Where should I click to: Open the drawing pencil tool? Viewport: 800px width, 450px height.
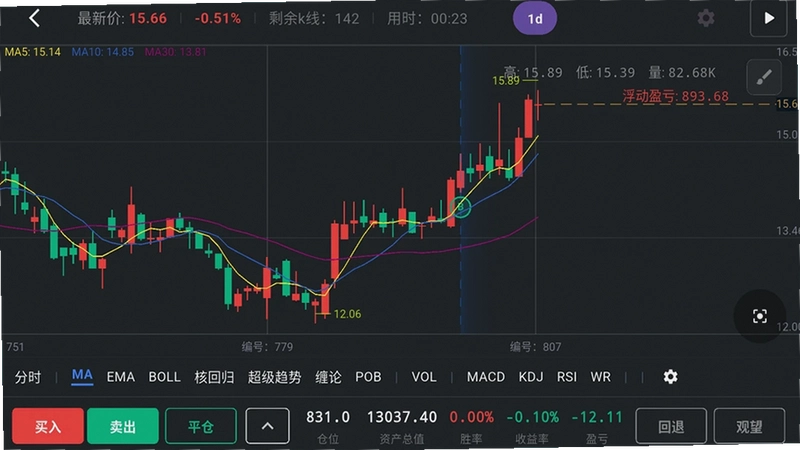(764, 77)
